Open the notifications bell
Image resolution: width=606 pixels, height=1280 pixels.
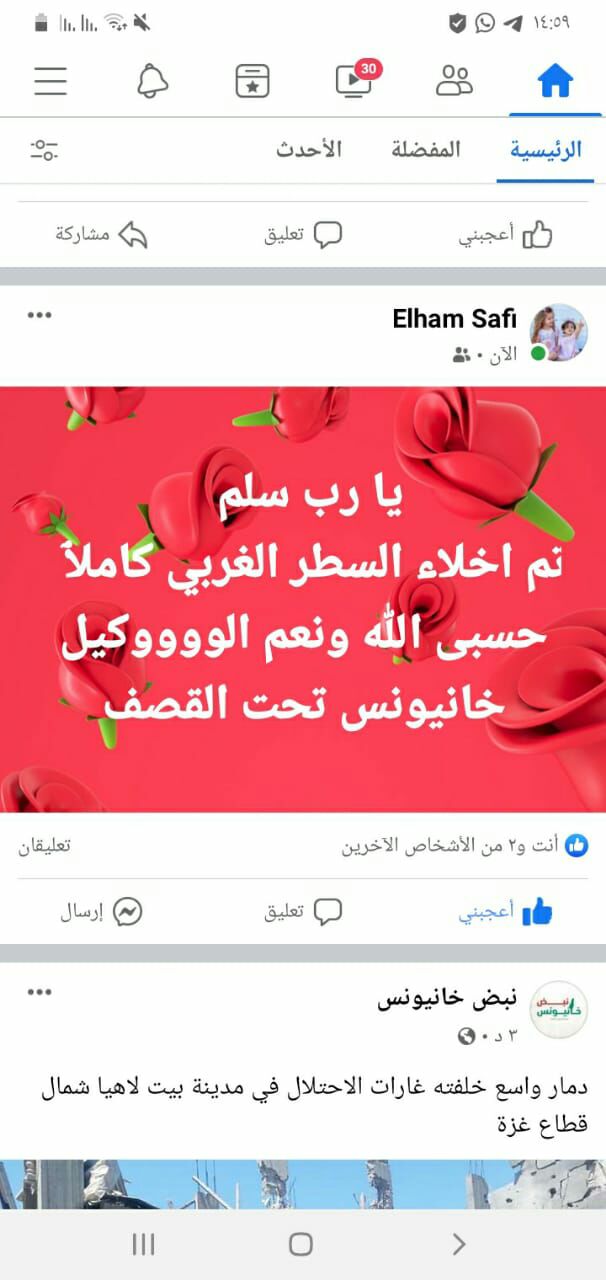coord(152,81)
